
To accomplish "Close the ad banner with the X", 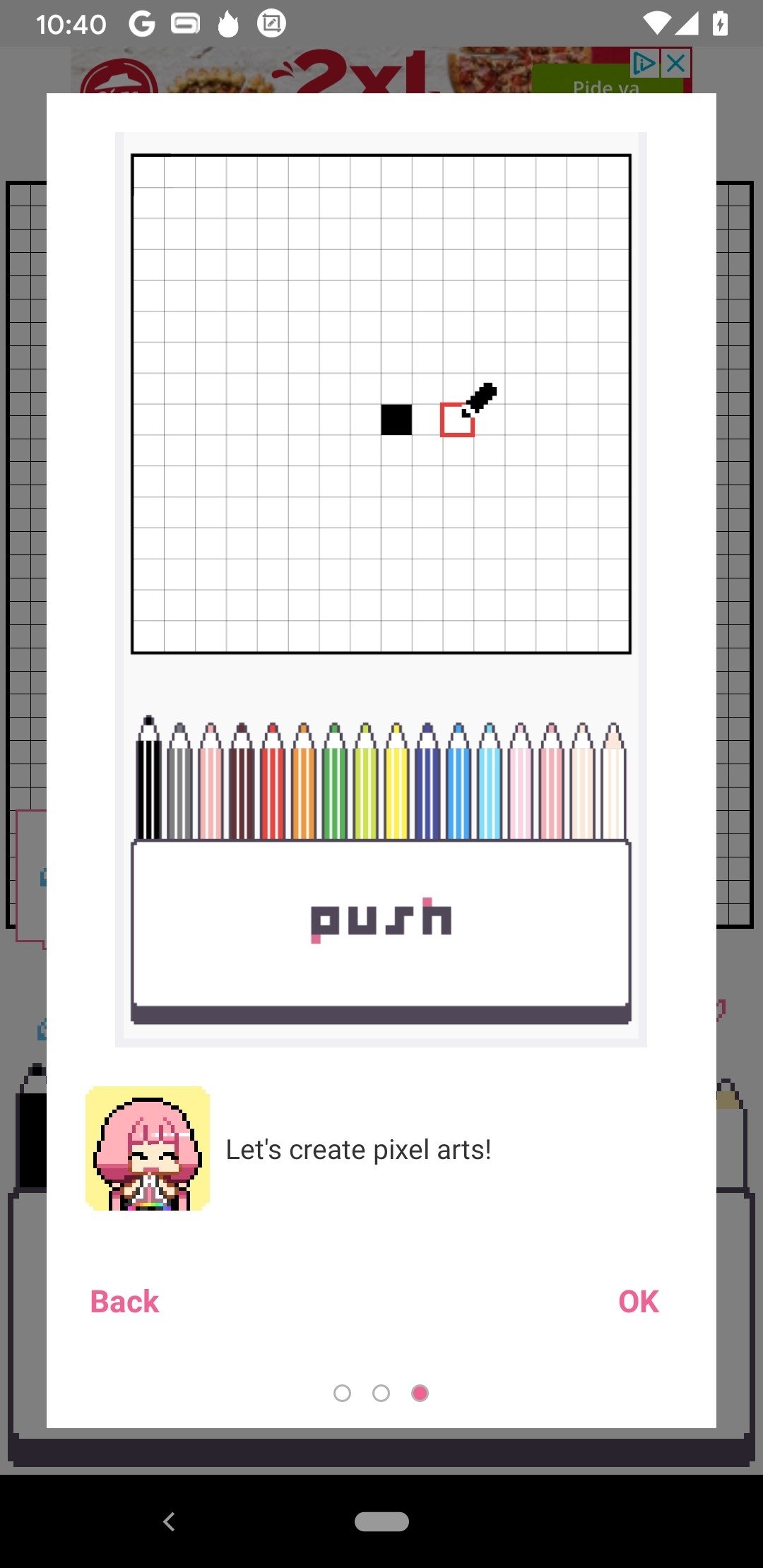I will [x=676, y=64].
